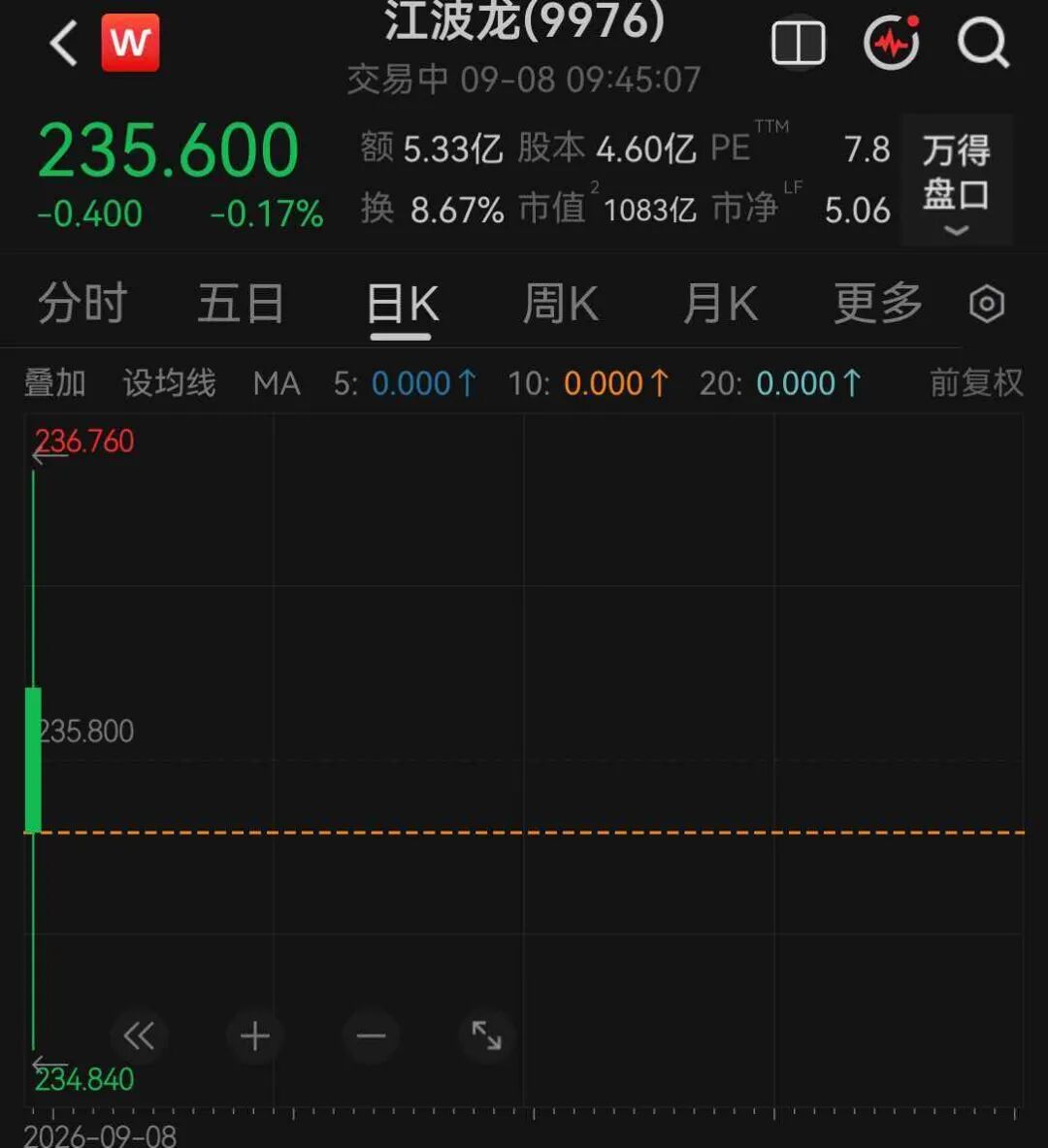Expand the chart to fullscreen

coord(487,1036)
